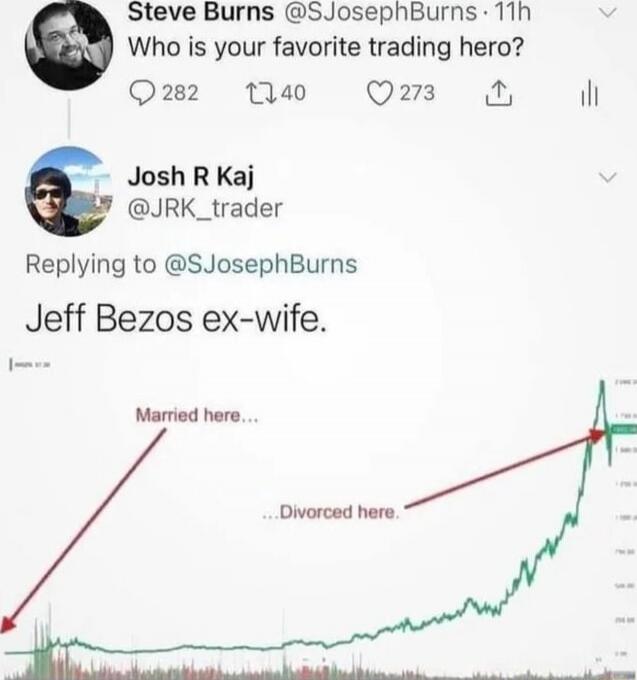Viewport: 637px width, 680px height.
Task: Like Steve Burns' tweet
Action: pos(379,93)
